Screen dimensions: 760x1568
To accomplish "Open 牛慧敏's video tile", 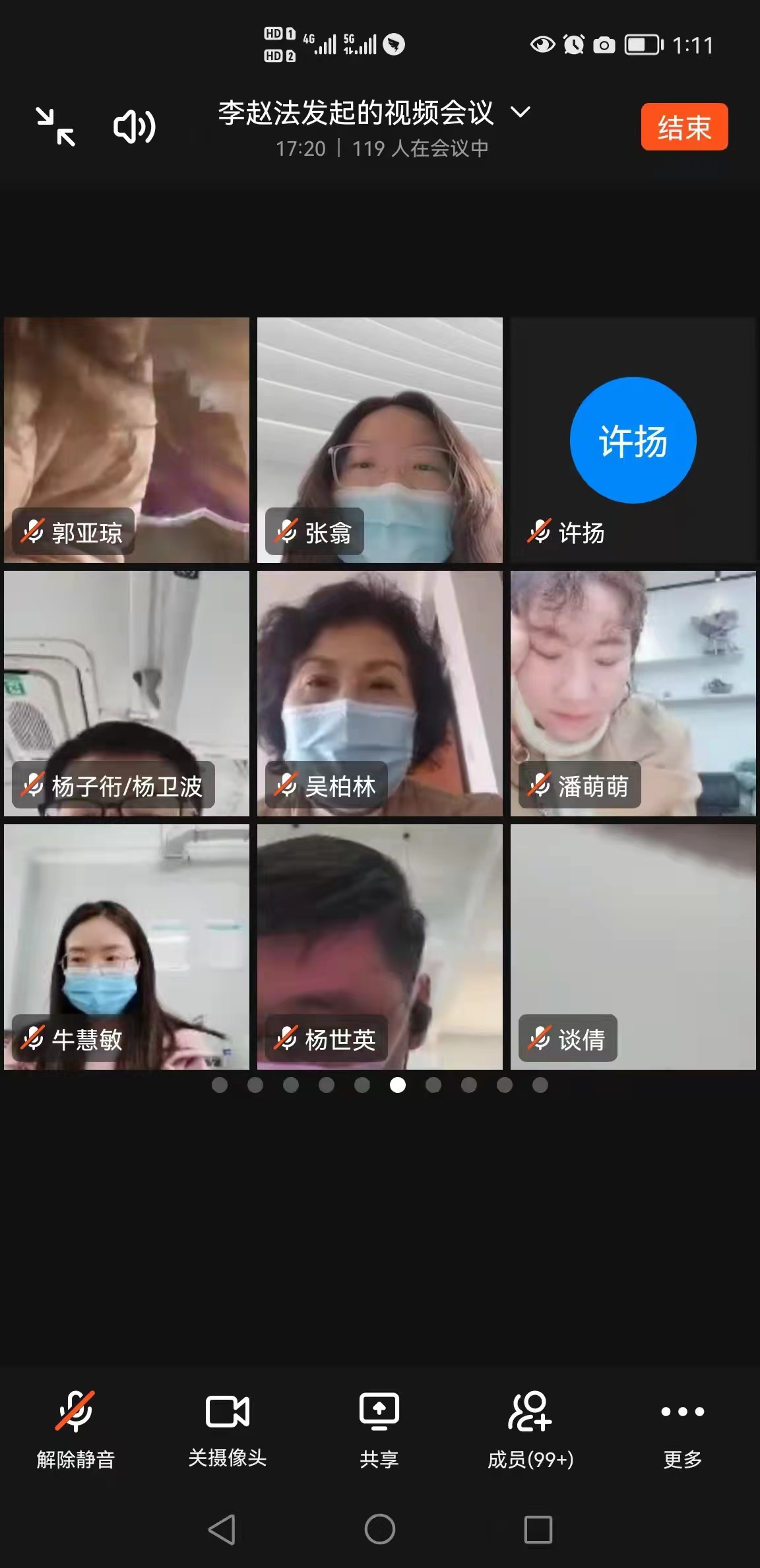I will 127,946.
